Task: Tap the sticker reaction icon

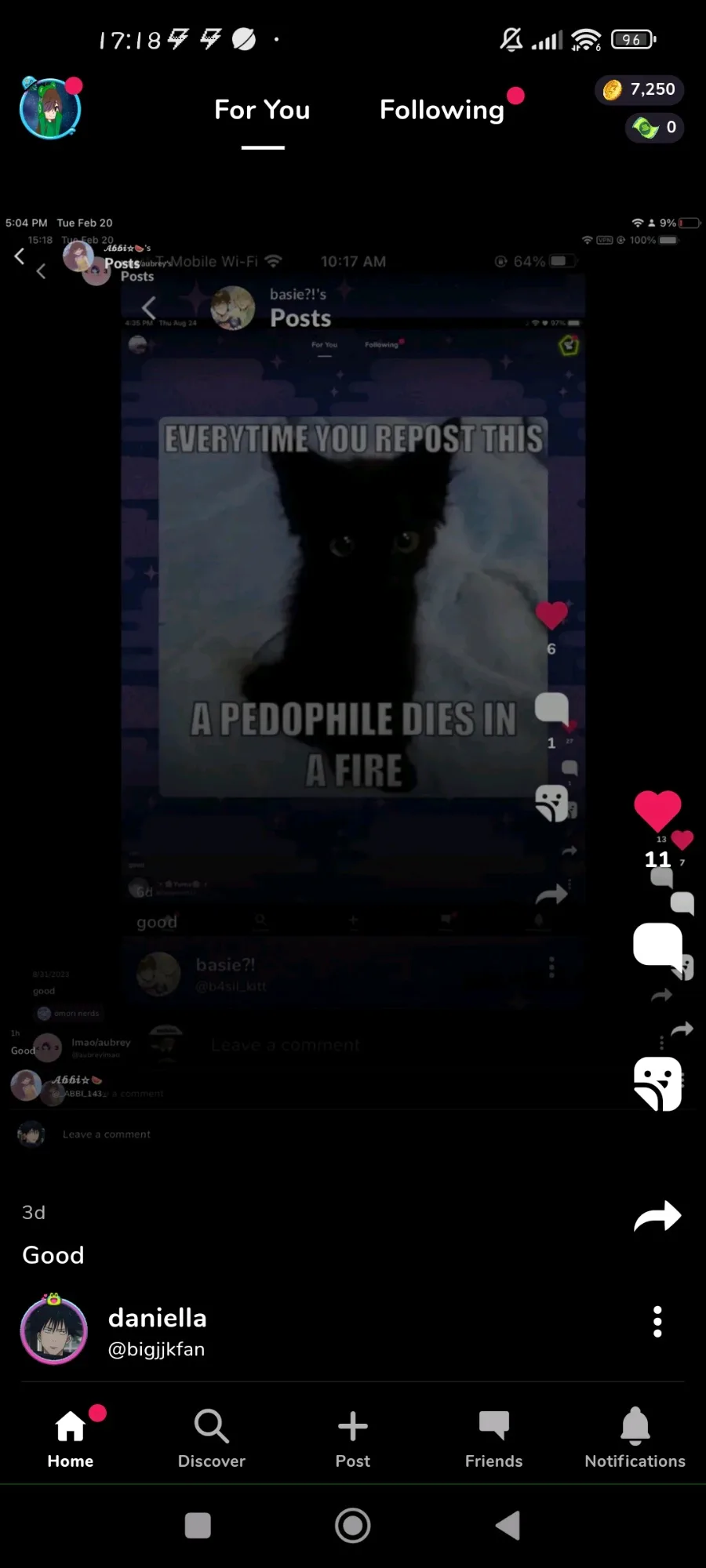Action: pyautogui.click(x=657, y=1084)
